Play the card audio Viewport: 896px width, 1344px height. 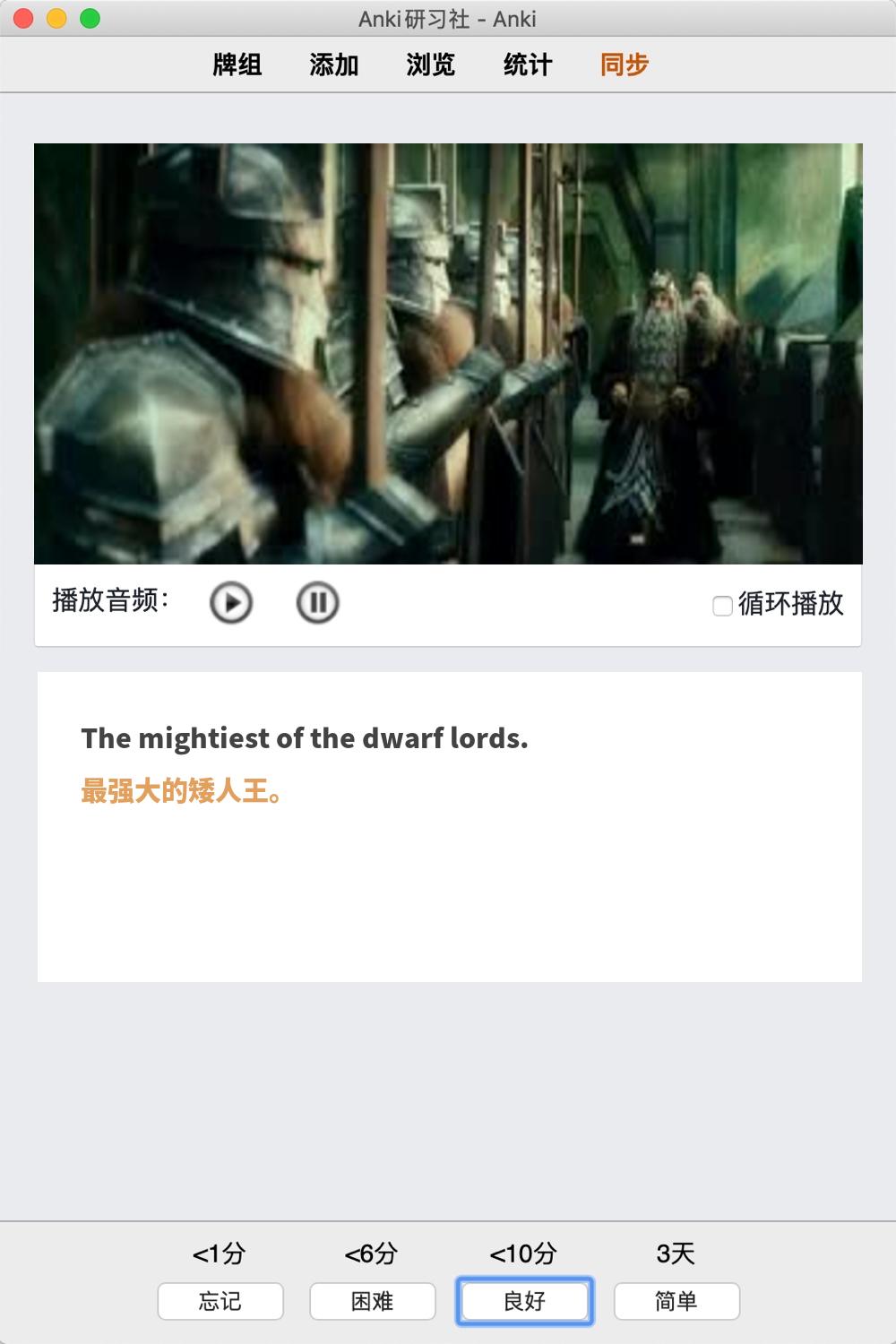(231, 603)
